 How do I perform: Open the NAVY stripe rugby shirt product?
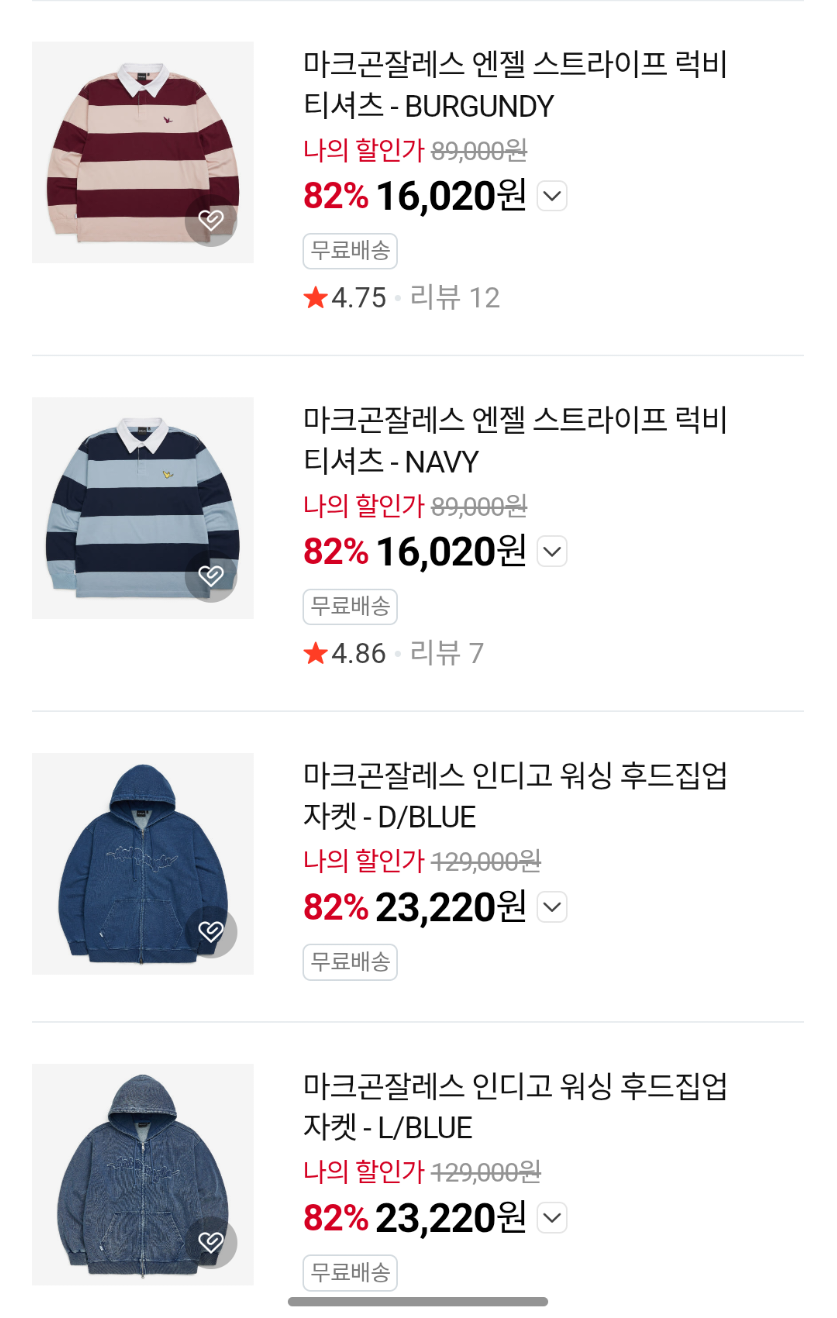[515, 440]
